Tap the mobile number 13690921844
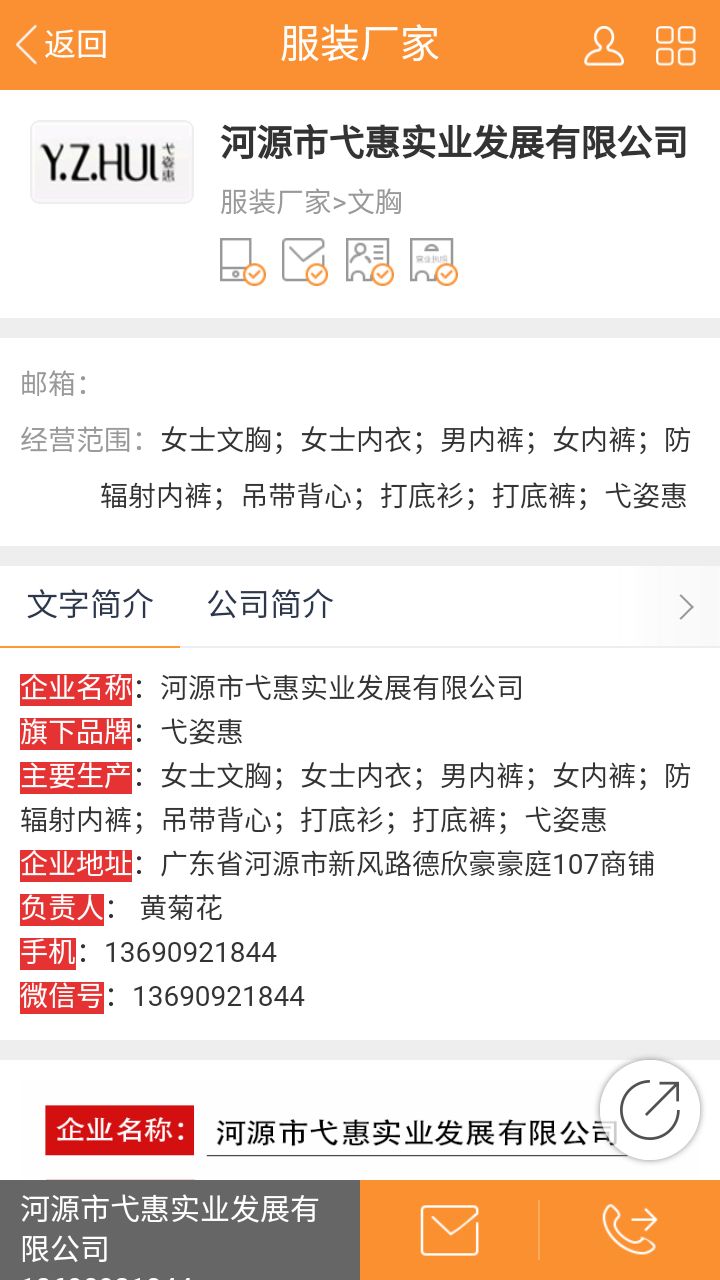This screenshot has width=720, height=1280. coord(190,952)
